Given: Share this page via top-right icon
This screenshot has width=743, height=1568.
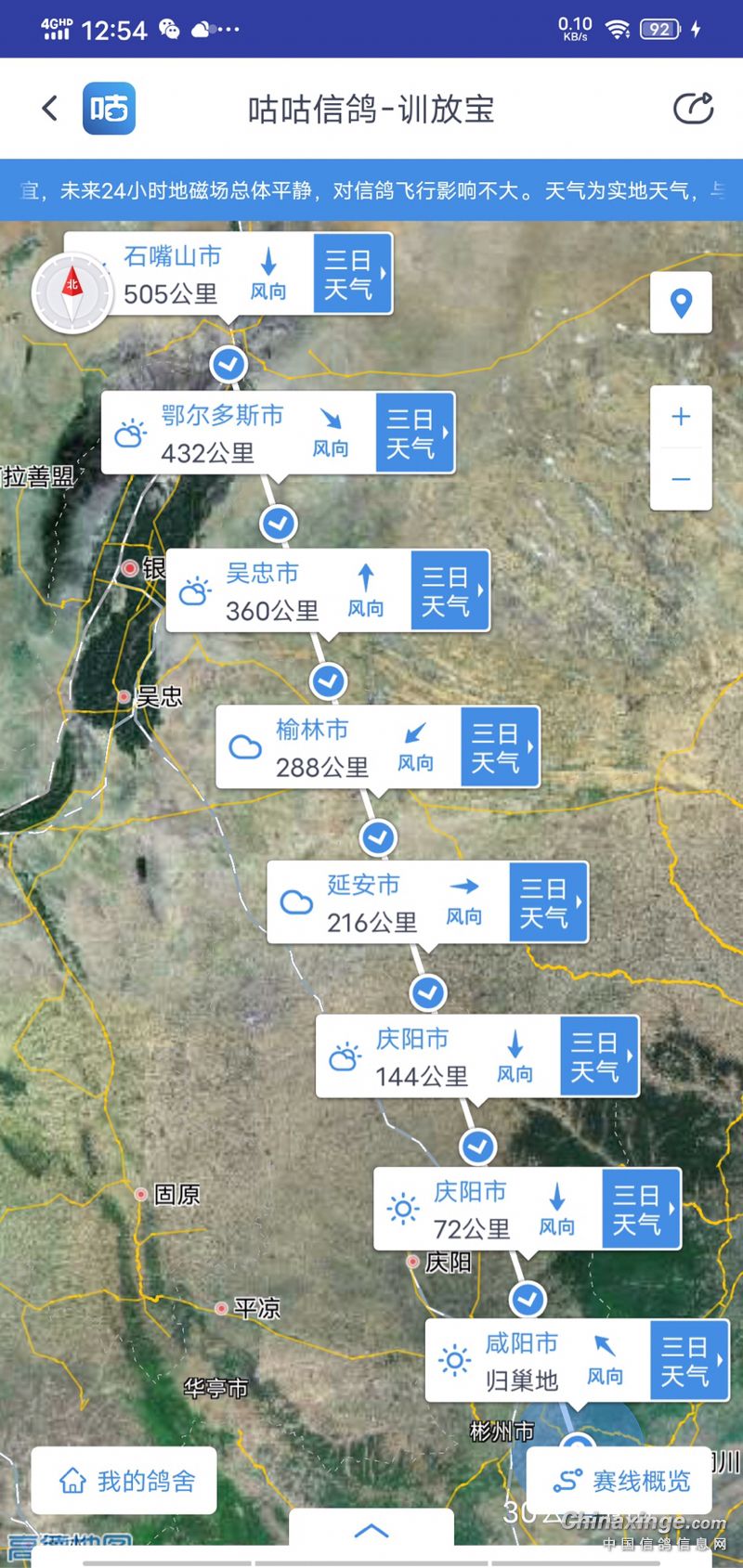Looking at the screenshot, I should point(693,109).
